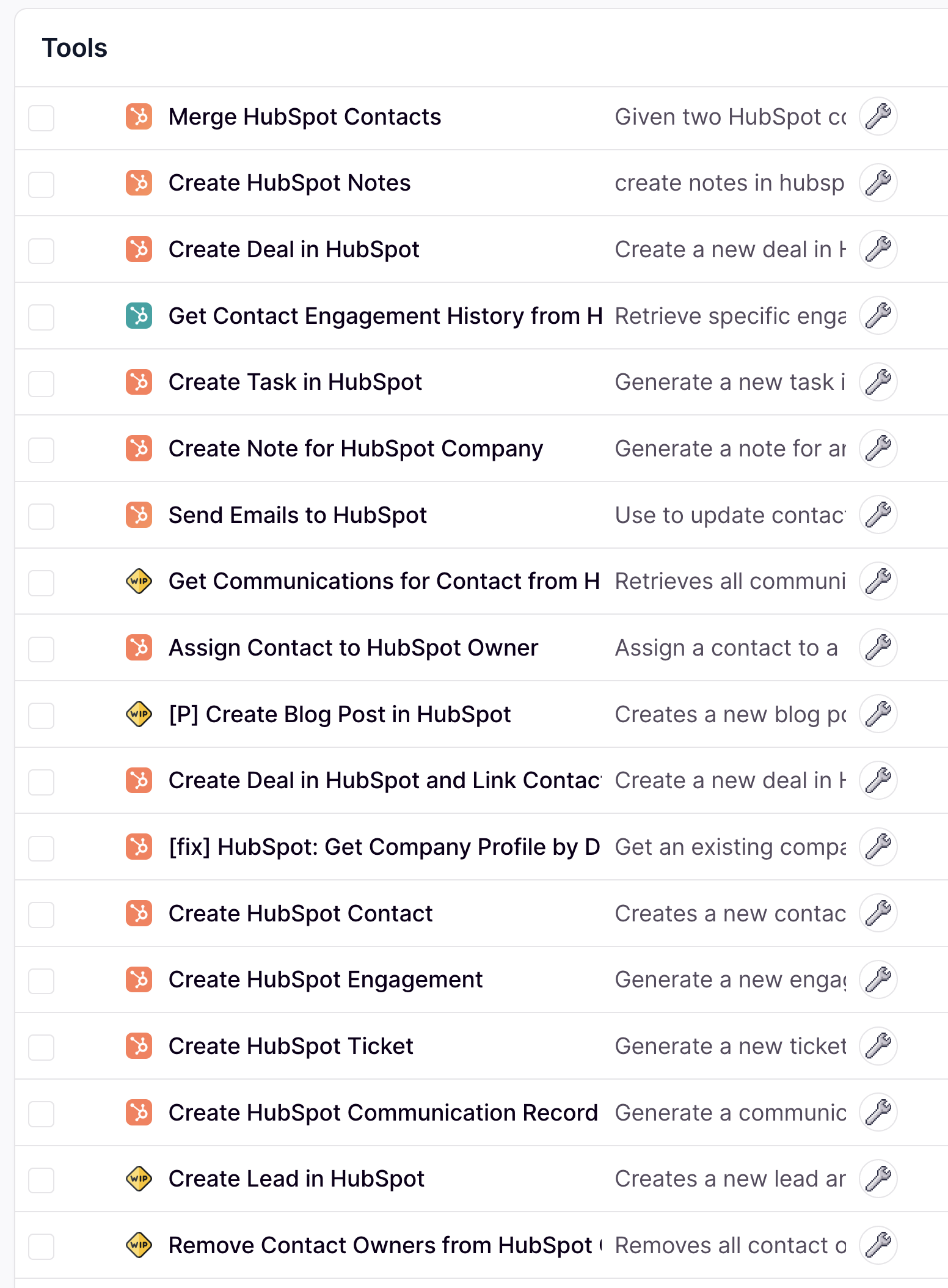
Task: Open the Create HubSpot Contact tool
Action: pyautogui.click(x=300, y=913)
